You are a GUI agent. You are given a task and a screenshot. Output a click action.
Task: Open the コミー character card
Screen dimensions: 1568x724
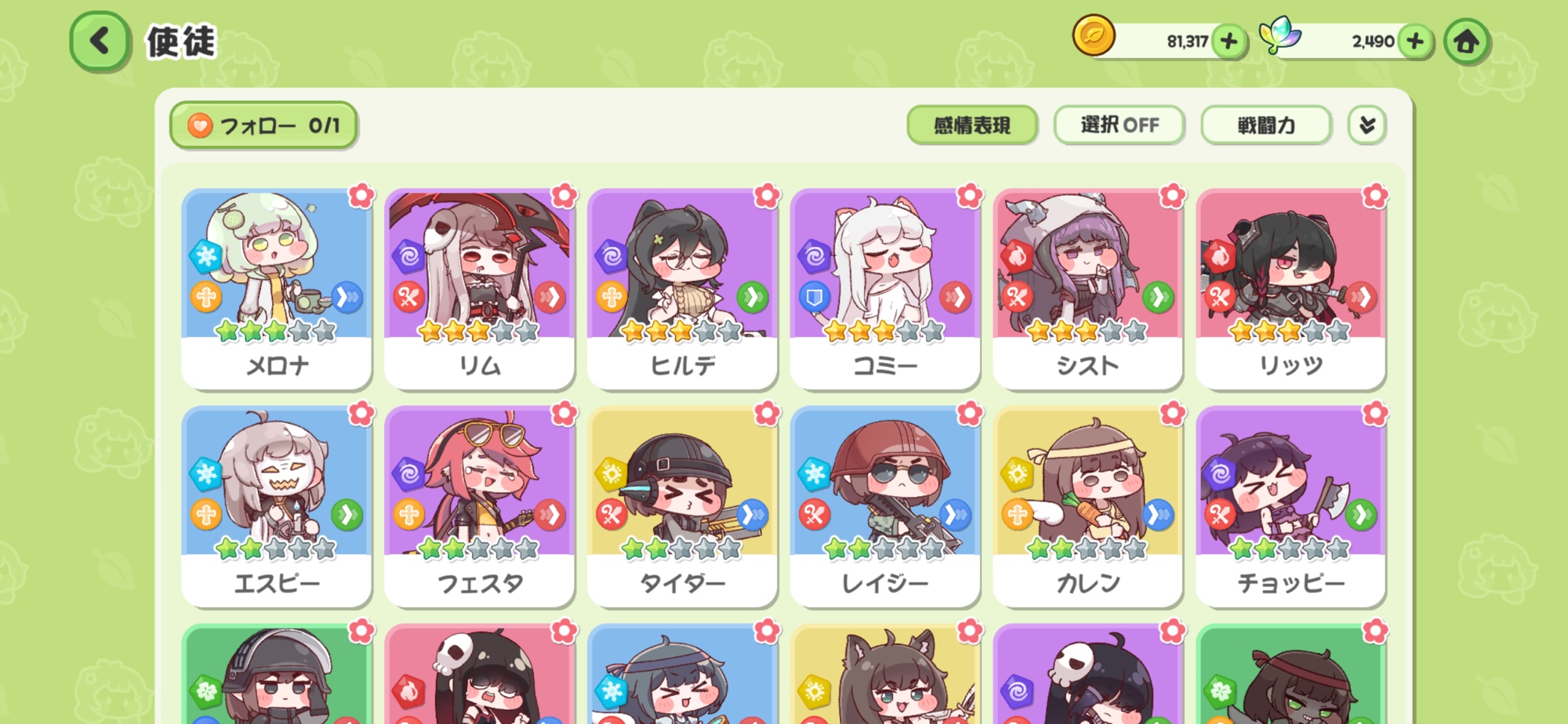pos(885,288)
